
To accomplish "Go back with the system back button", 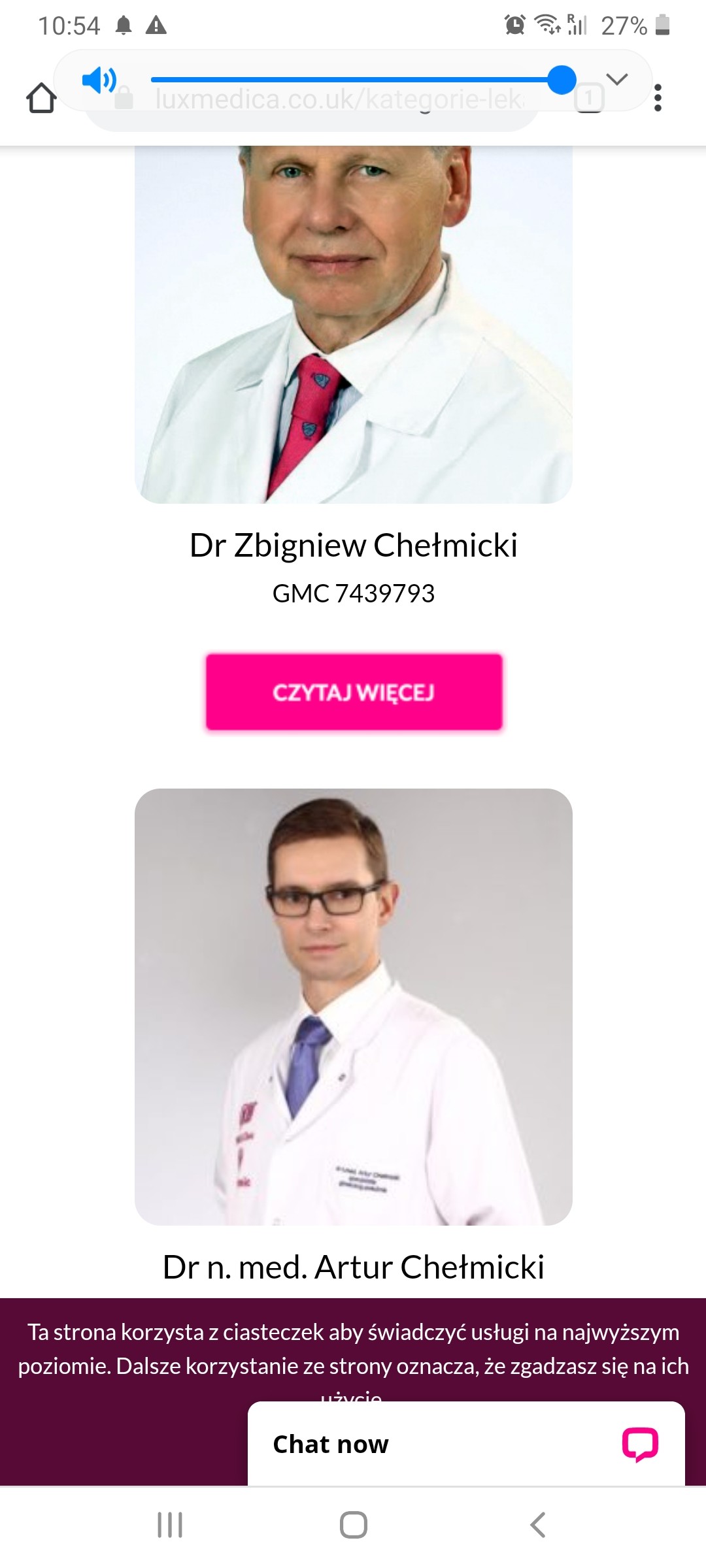I will click(537, 1525).
